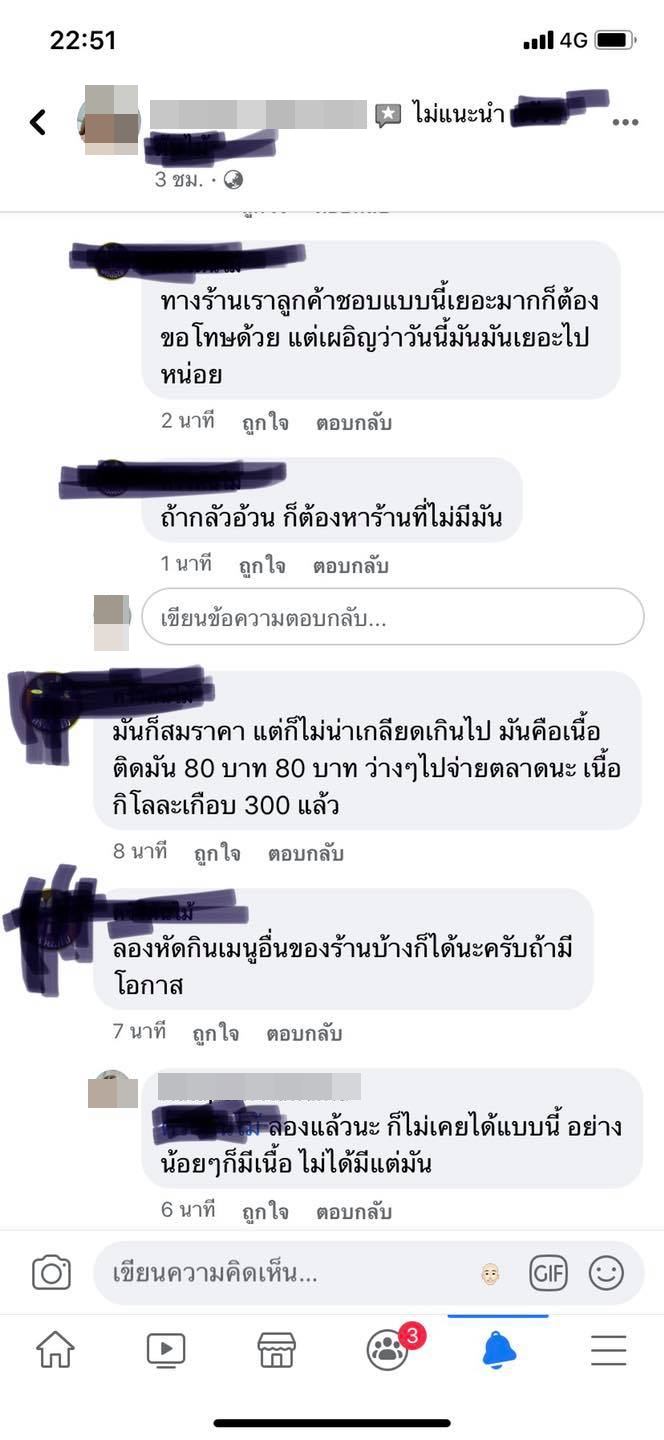The width and height of the screenshot is (664, 1440).
Task: Open the emoji smiley picker
Action: pos(605,1272)
